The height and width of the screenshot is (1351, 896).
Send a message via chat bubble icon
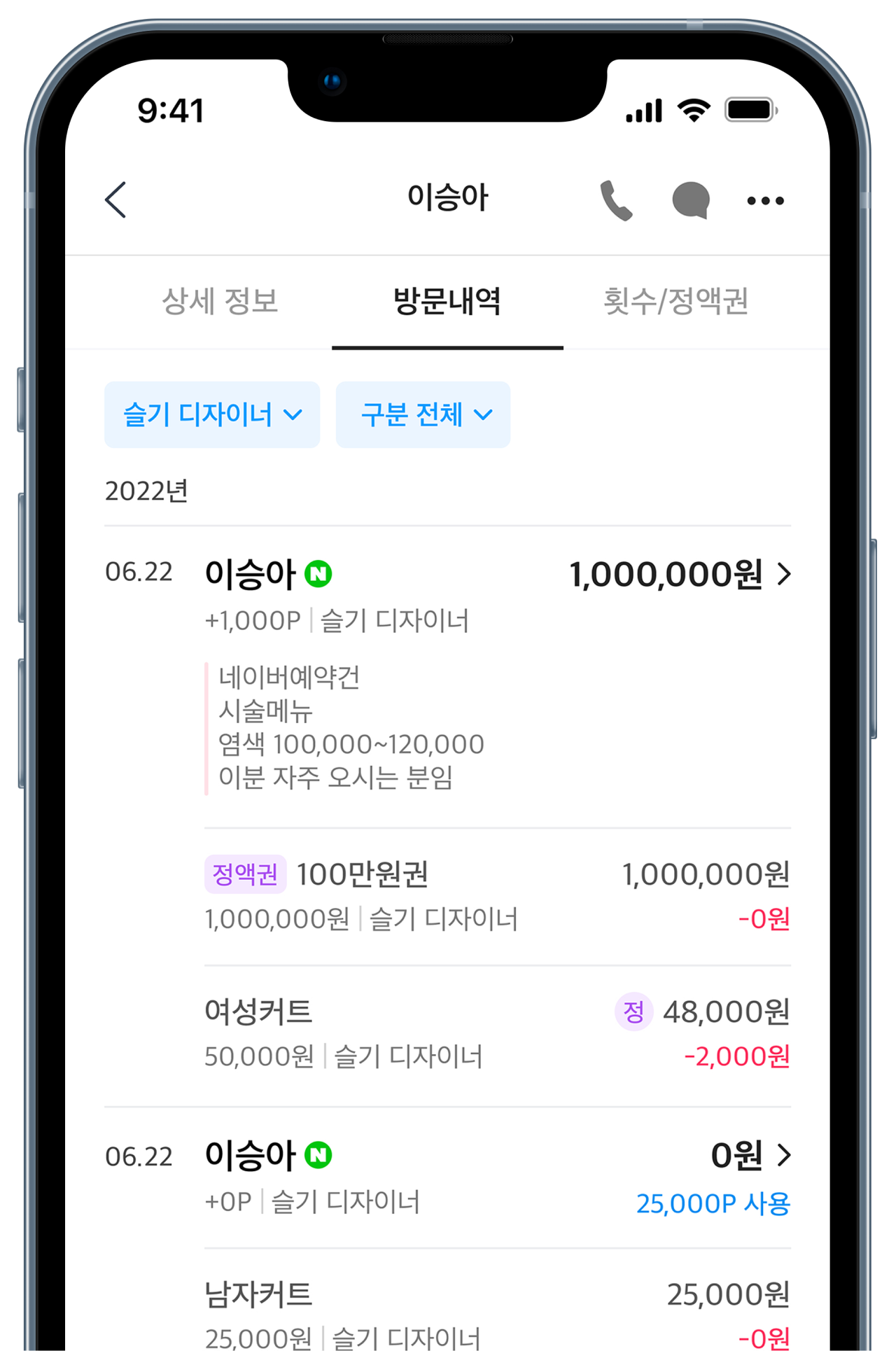(691, 201)
